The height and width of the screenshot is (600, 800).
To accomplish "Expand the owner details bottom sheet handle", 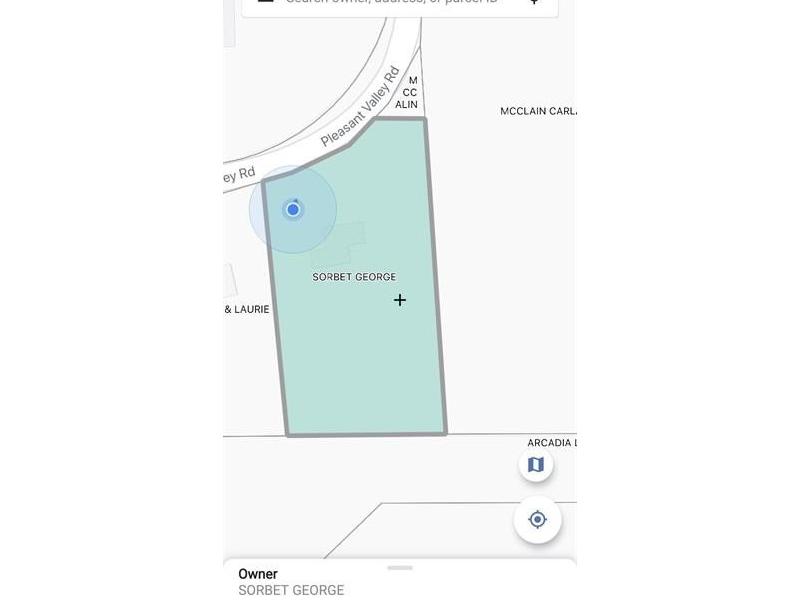I will (x=400, y=568).
